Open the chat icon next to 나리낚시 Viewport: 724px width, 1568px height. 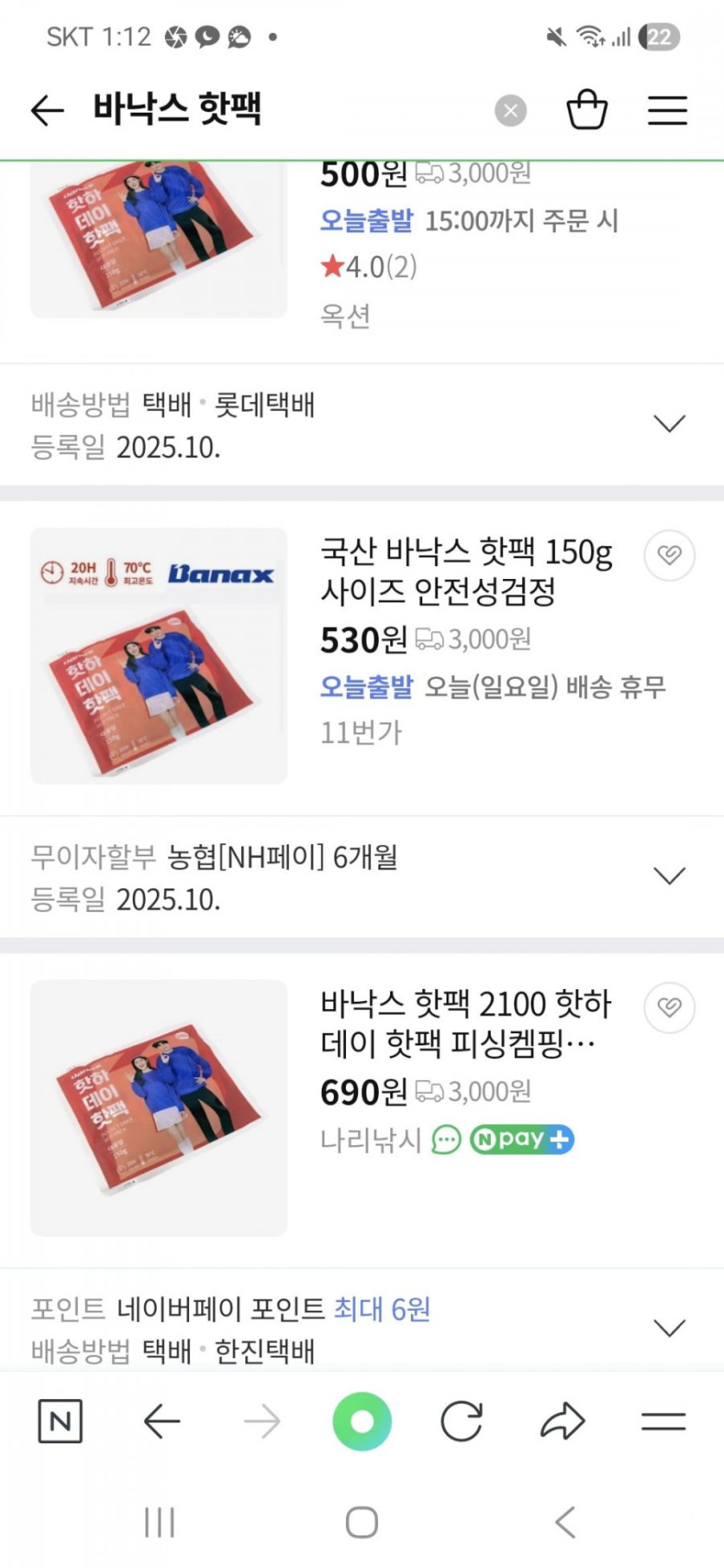pyautogui.click(x=446, y=1140)
